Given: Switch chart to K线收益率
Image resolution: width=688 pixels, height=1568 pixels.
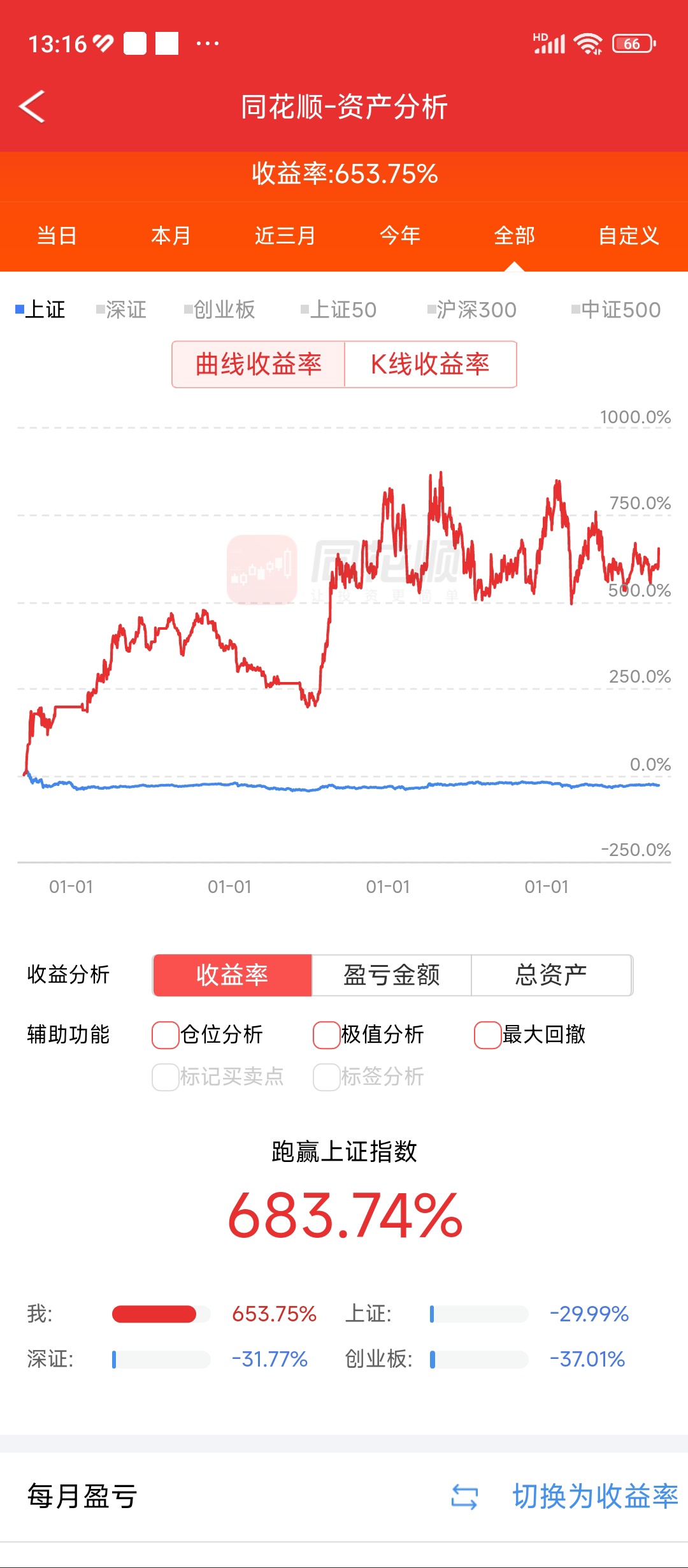Looking at the screenshot, I should (x=431, y=365).
